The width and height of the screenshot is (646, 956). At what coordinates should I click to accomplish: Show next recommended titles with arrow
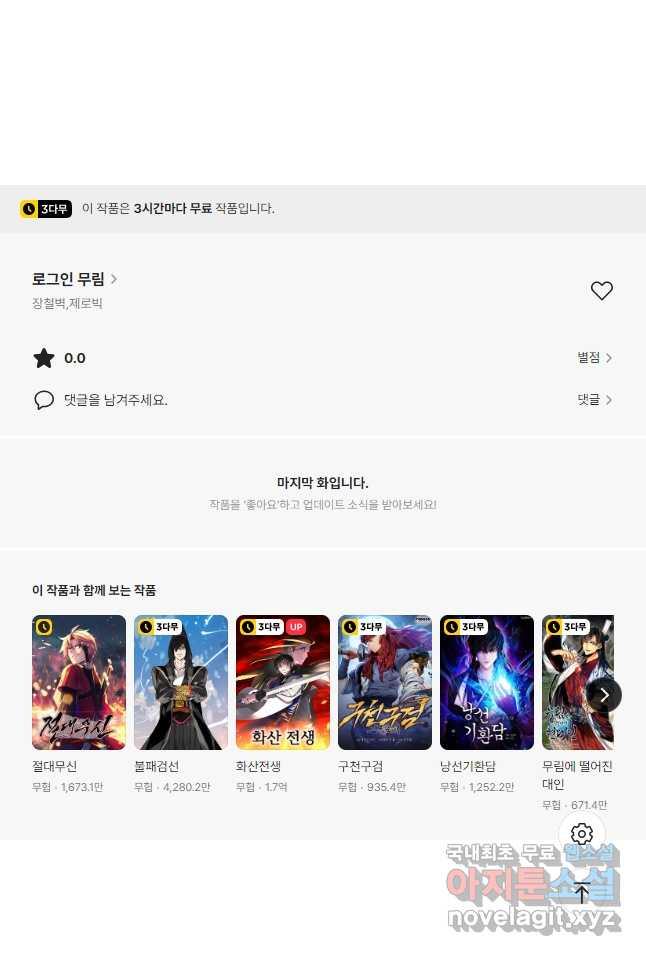click(x=604, y=695)
